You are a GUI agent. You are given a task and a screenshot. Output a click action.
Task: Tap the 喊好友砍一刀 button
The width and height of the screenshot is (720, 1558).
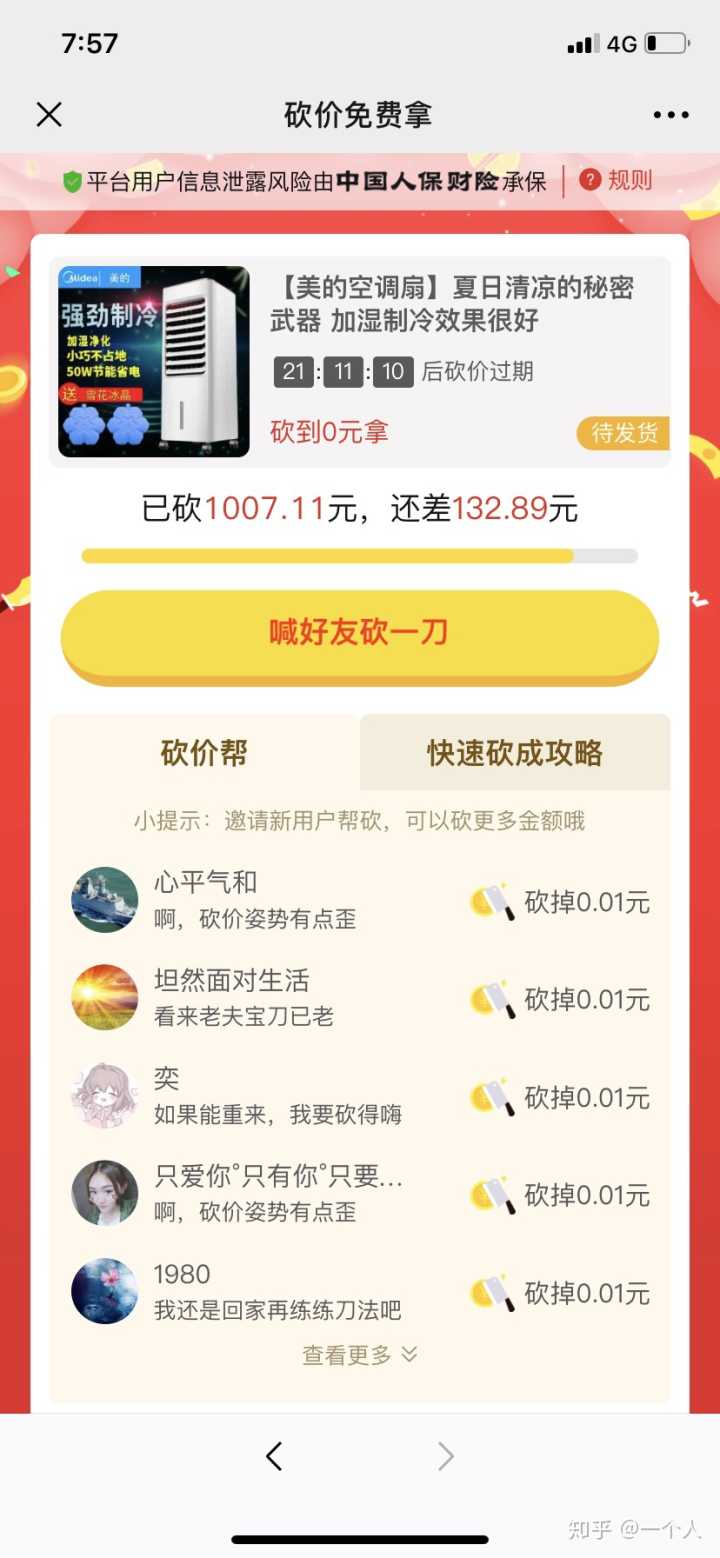click(360, 634)
